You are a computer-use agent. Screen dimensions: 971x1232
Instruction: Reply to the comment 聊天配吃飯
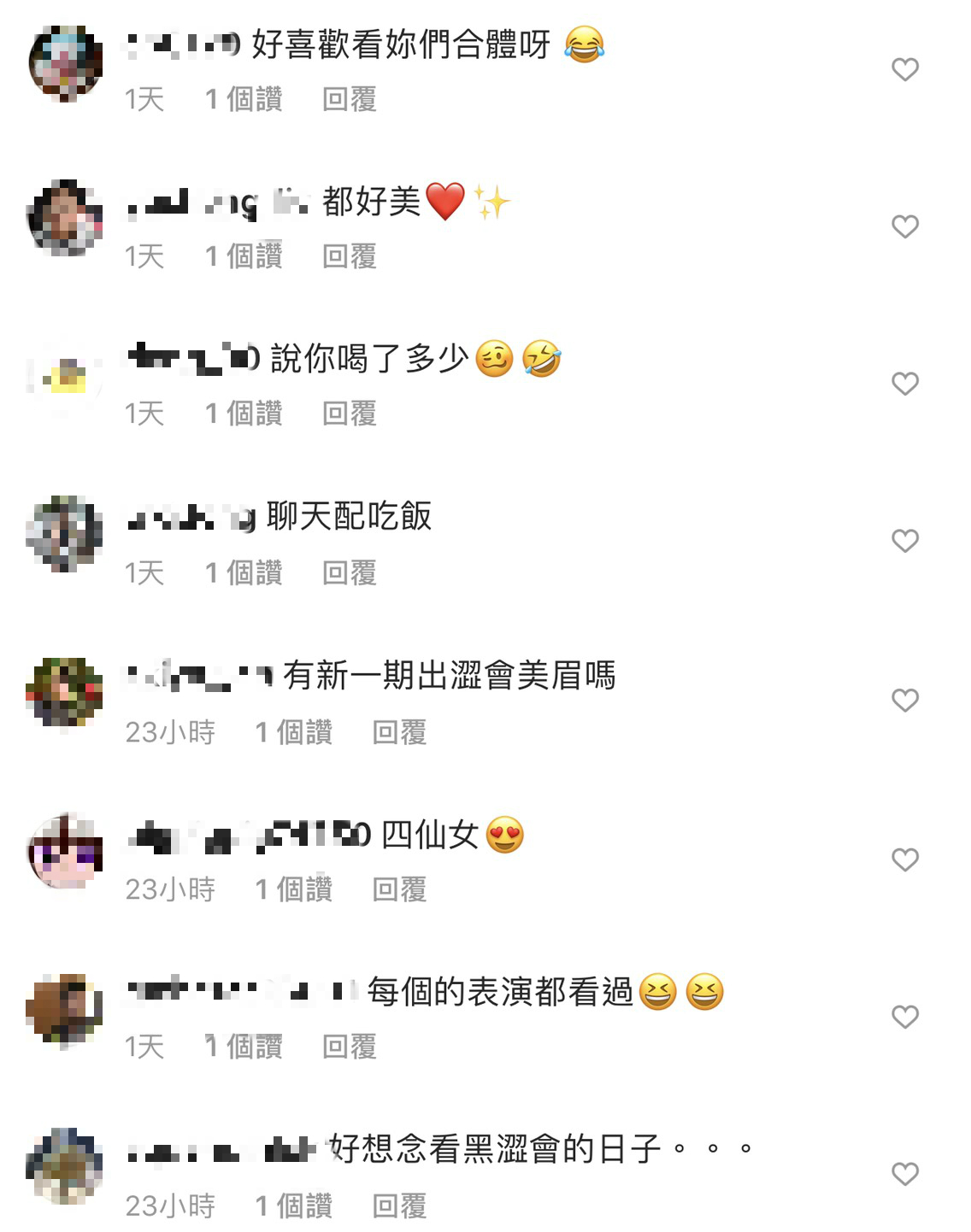[x=349, y=572]
